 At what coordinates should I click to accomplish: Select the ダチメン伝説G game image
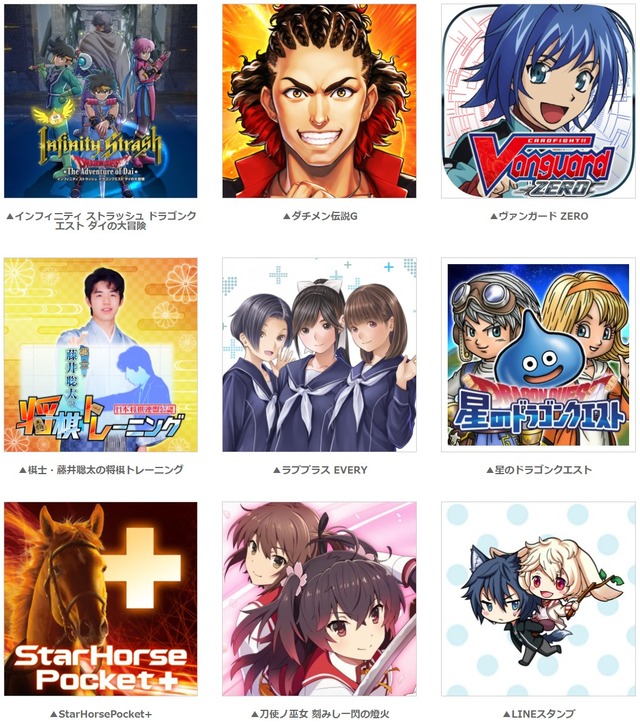pos(319,101)
